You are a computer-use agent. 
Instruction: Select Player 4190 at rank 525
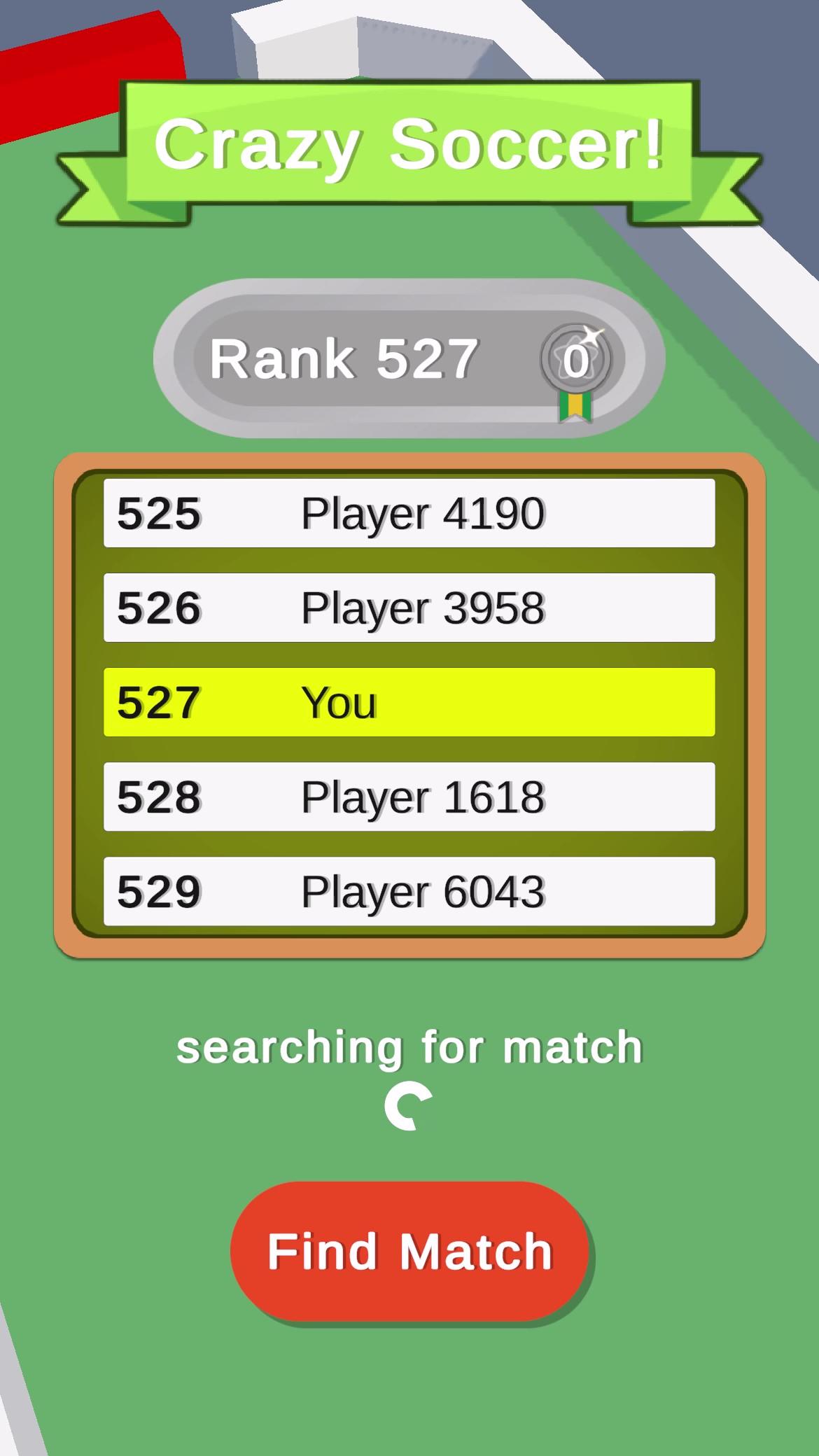(409, 512)
